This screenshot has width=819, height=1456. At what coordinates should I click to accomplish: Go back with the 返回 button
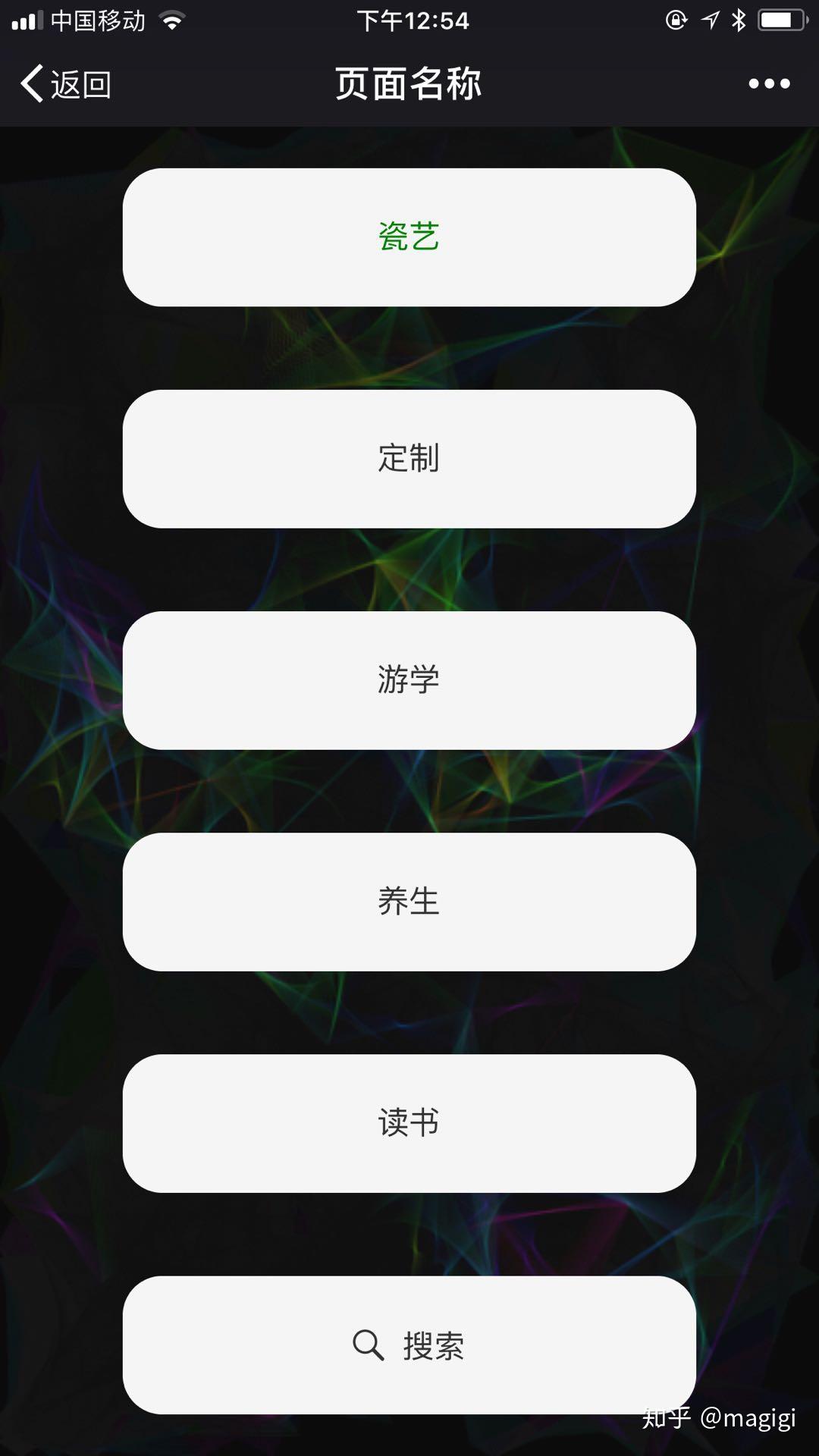[x=67, y=84]
